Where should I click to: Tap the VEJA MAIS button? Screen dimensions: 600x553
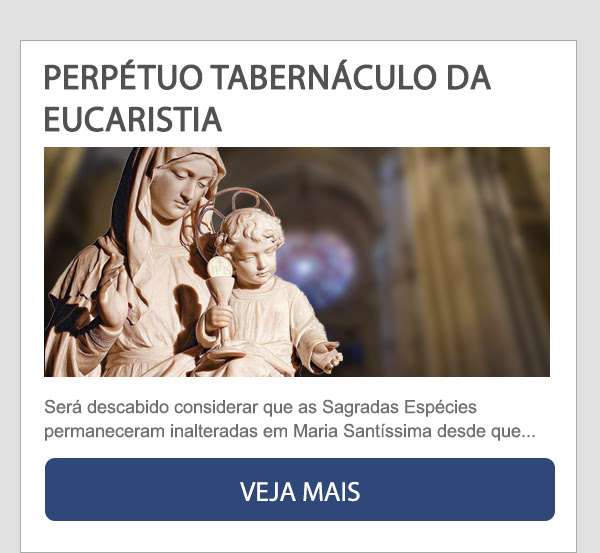(299, 490)
